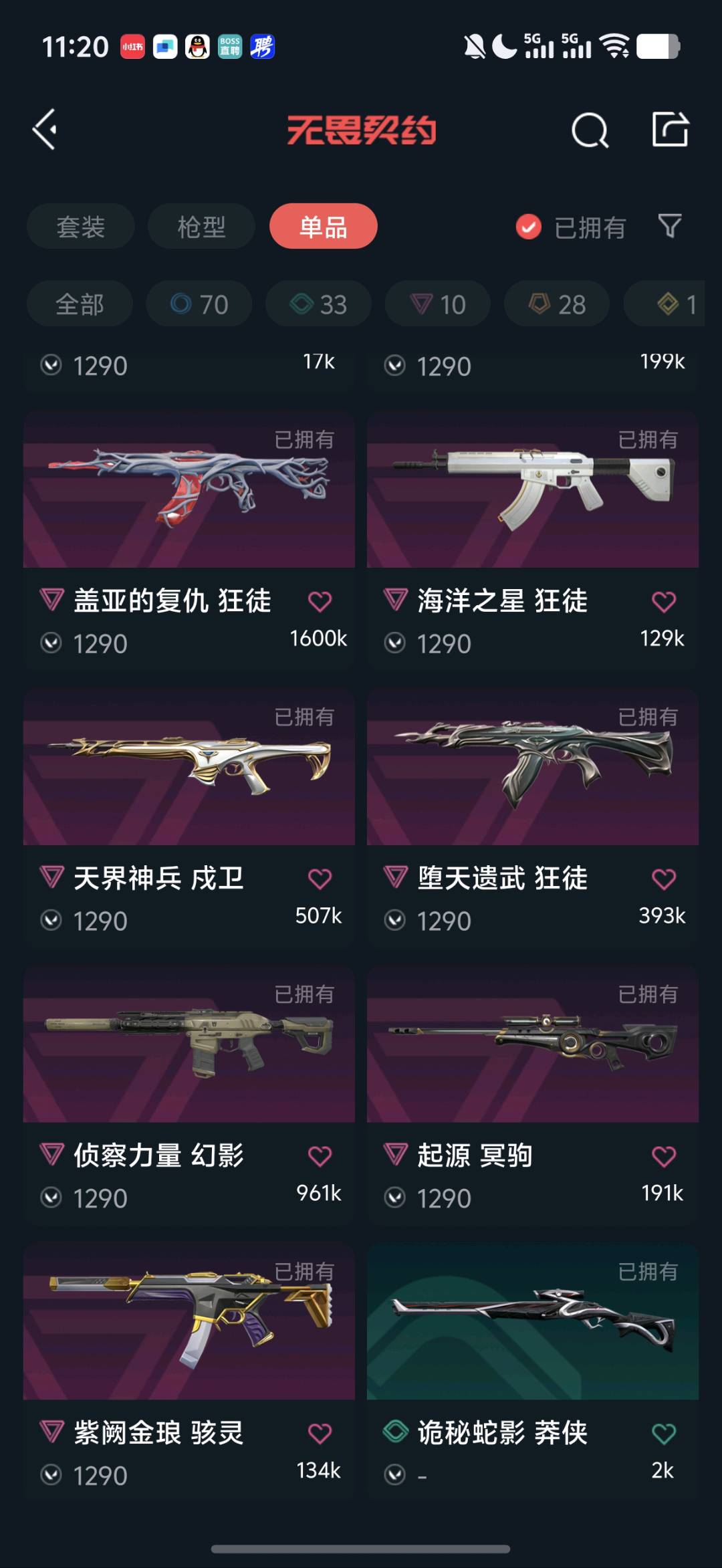Uncheck the 已拥有 checkbox
The image size is (722, 1568).
(x=528, y=227)
